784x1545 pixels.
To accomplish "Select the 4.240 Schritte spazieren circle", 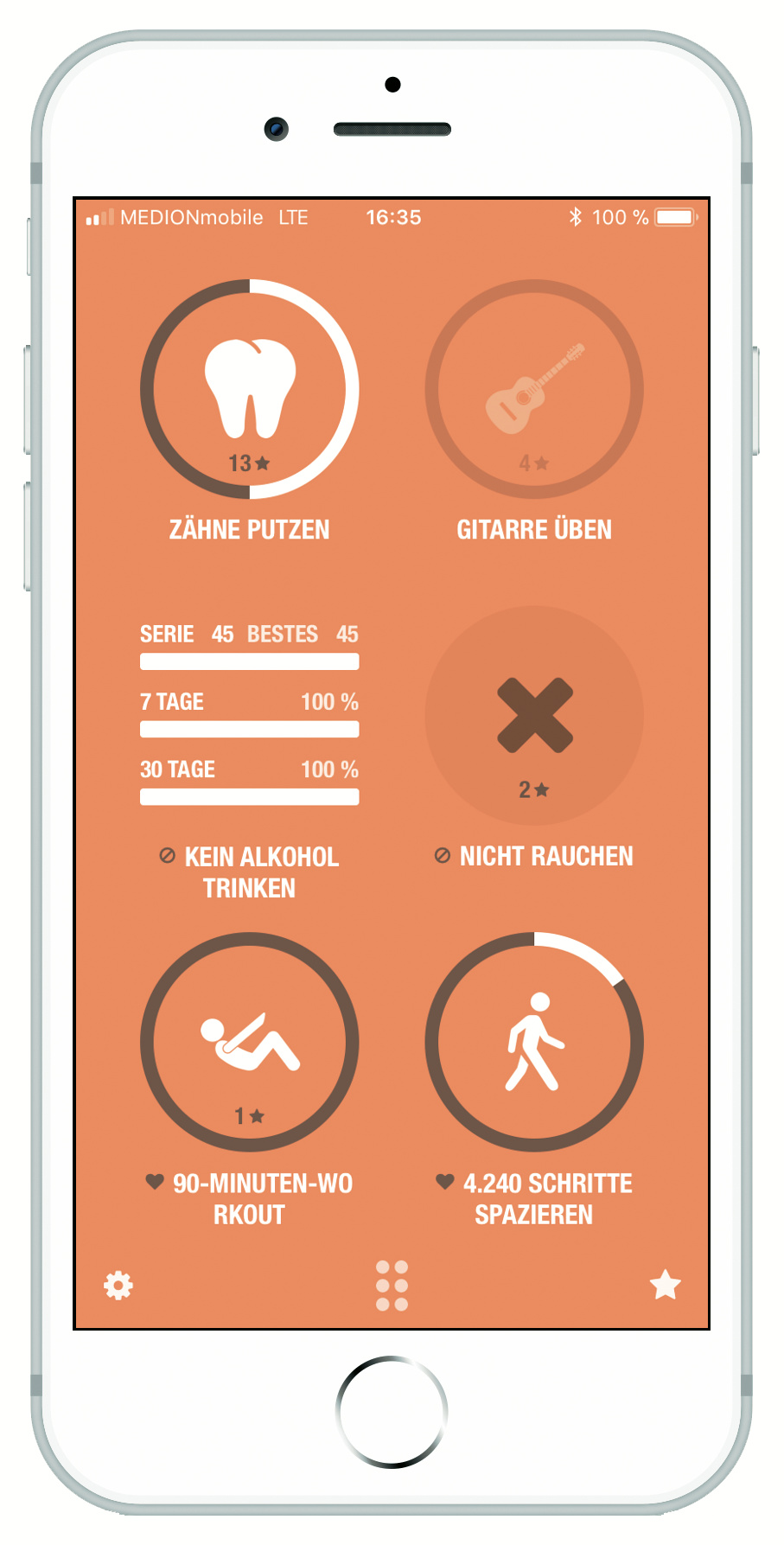I will (534, 1042).
